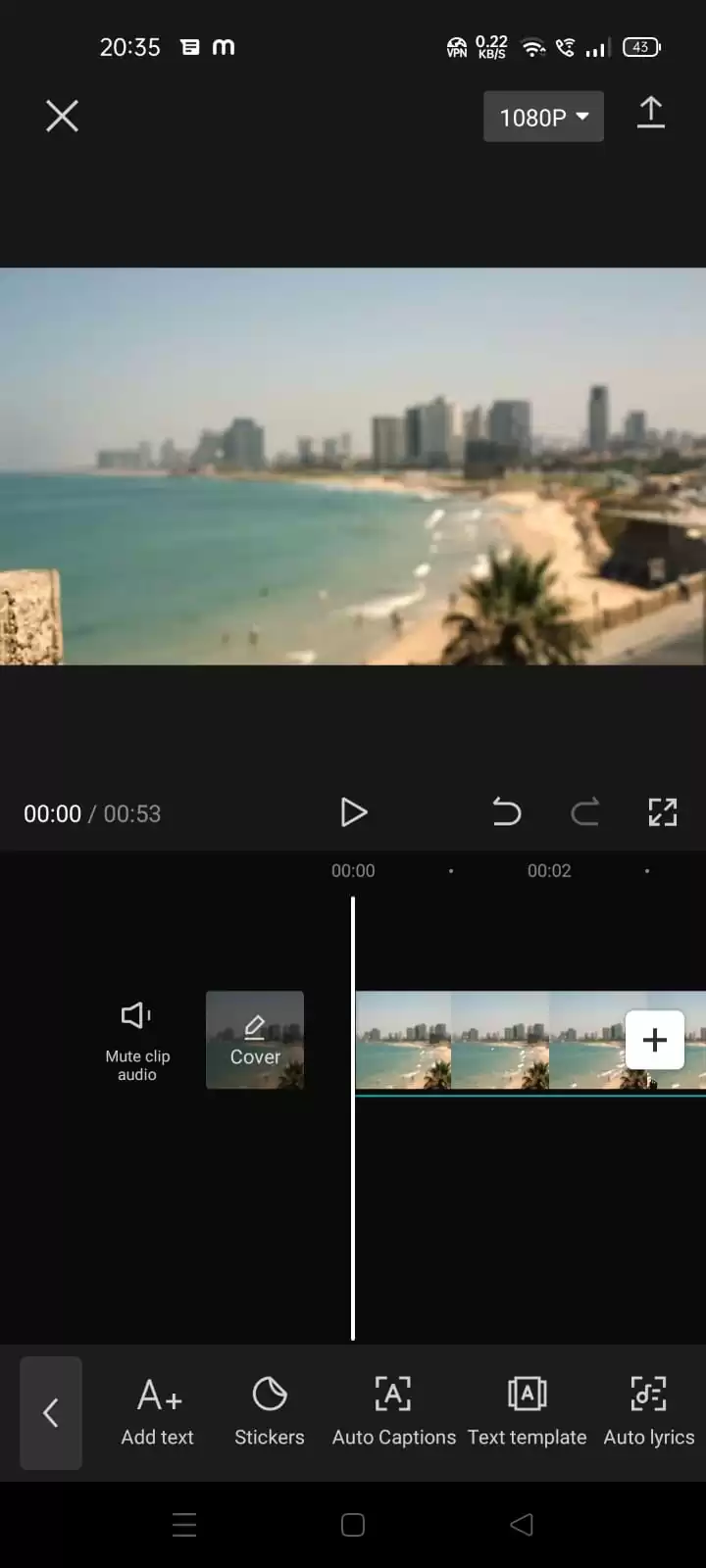Go back from the text toolbar

(x=51, y=1413)
